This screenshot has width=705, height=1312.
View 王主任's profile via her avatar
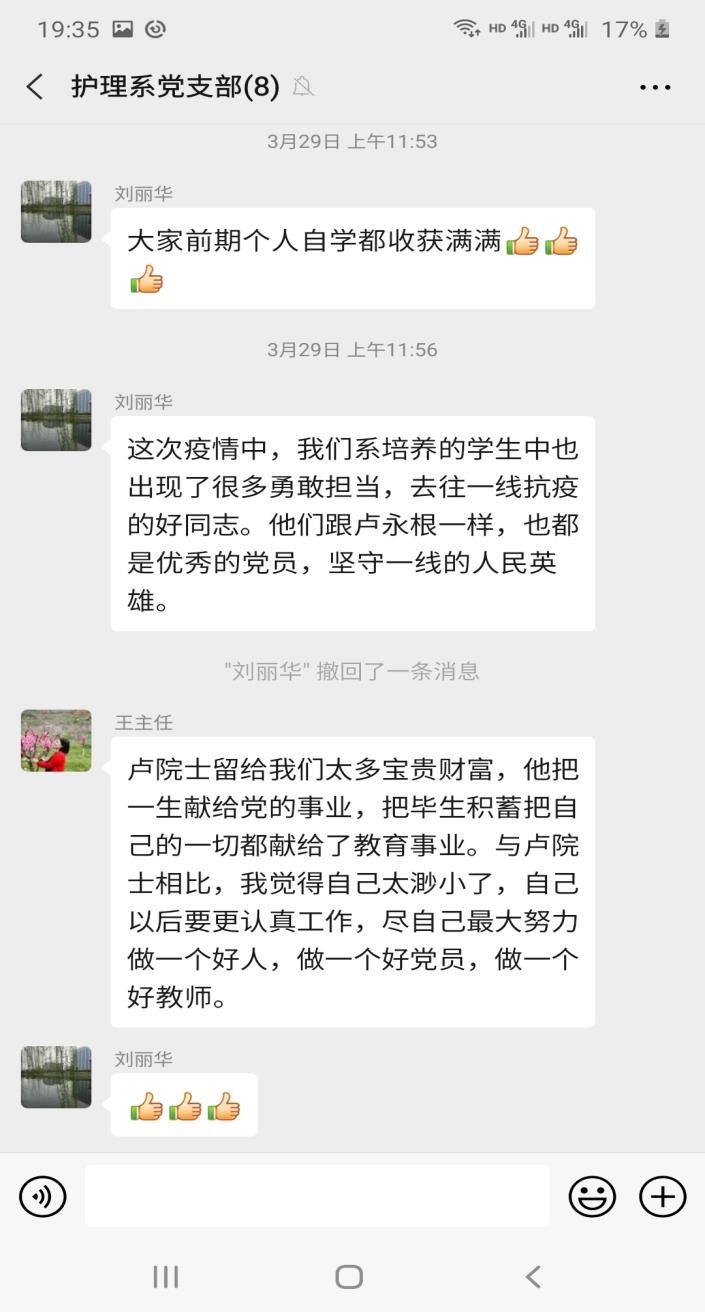click(x=56, y=741)
